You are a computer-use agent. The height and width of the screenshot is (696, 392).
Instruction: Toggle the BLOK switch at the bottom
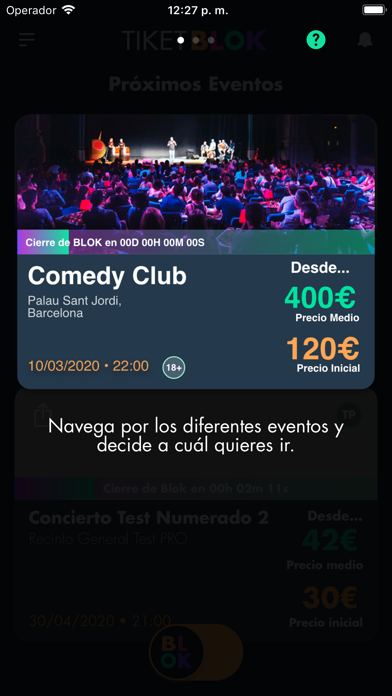coord(196,652)
